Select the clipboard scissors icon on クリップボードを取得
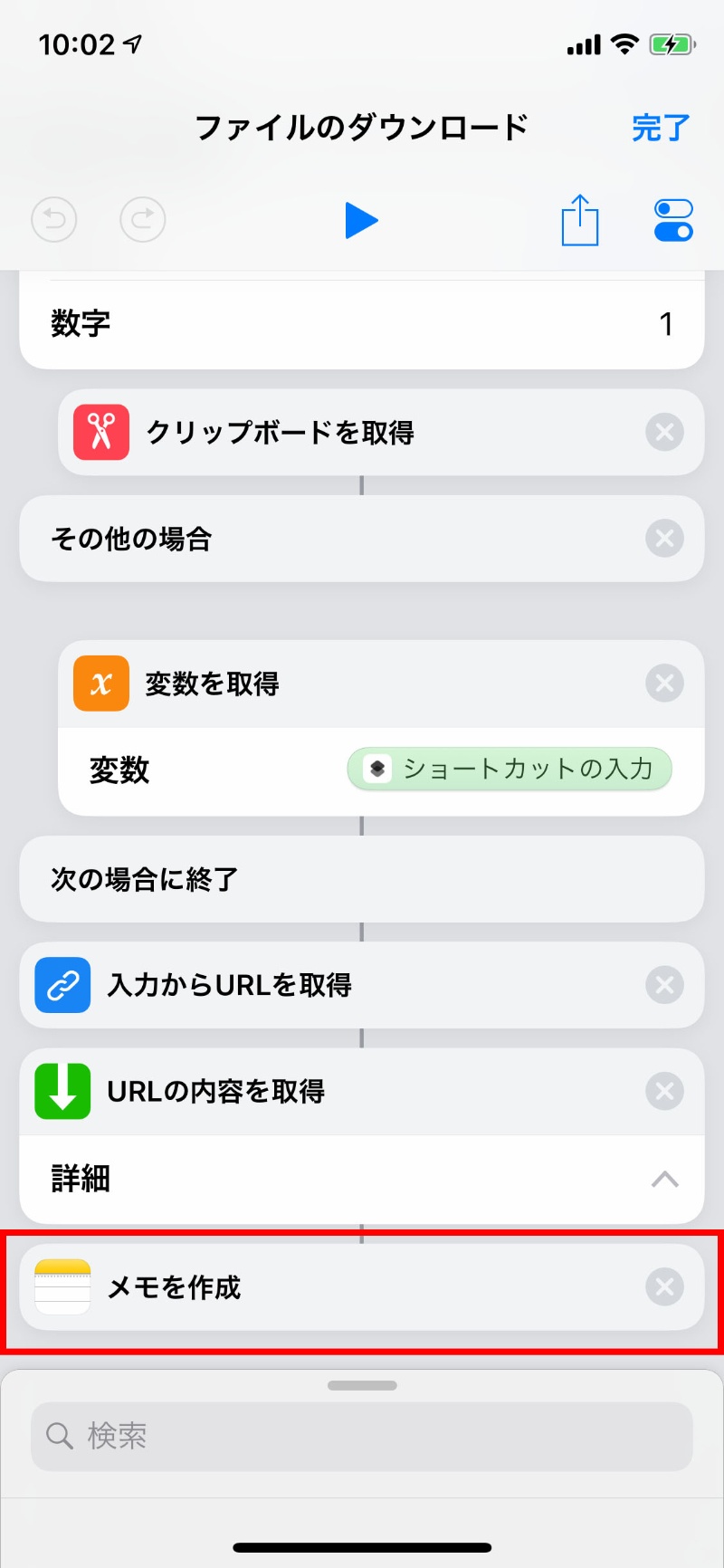The image size is (724, 1568). coord(100,432)
